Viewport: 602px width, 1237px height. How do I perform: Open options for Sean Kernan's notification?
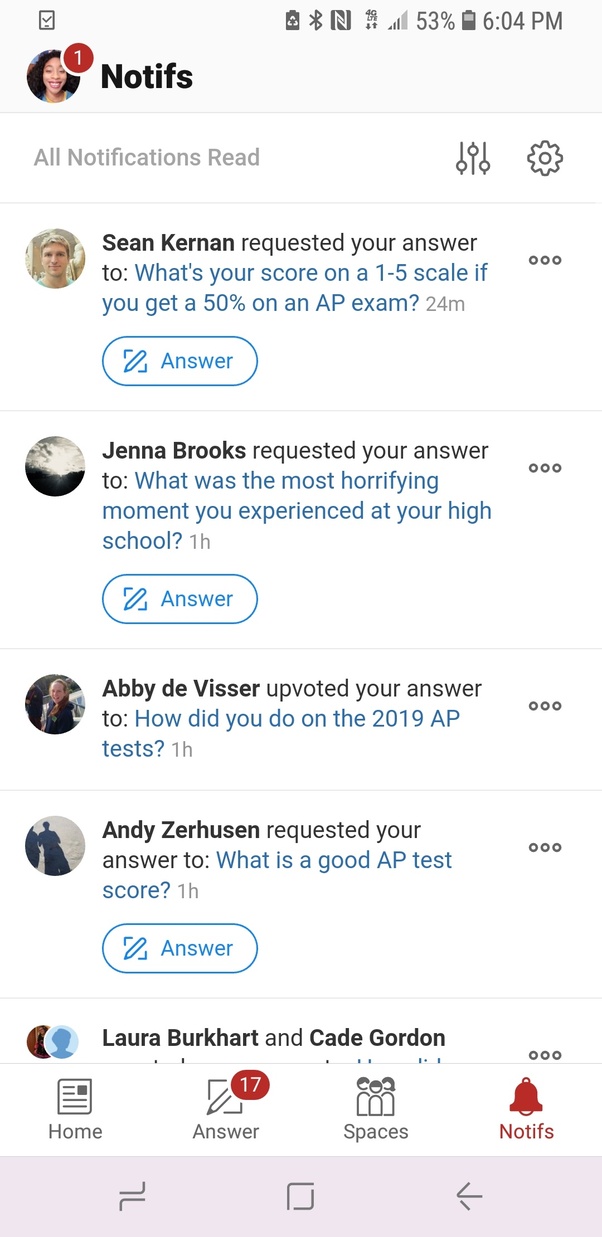click(545, 260)
